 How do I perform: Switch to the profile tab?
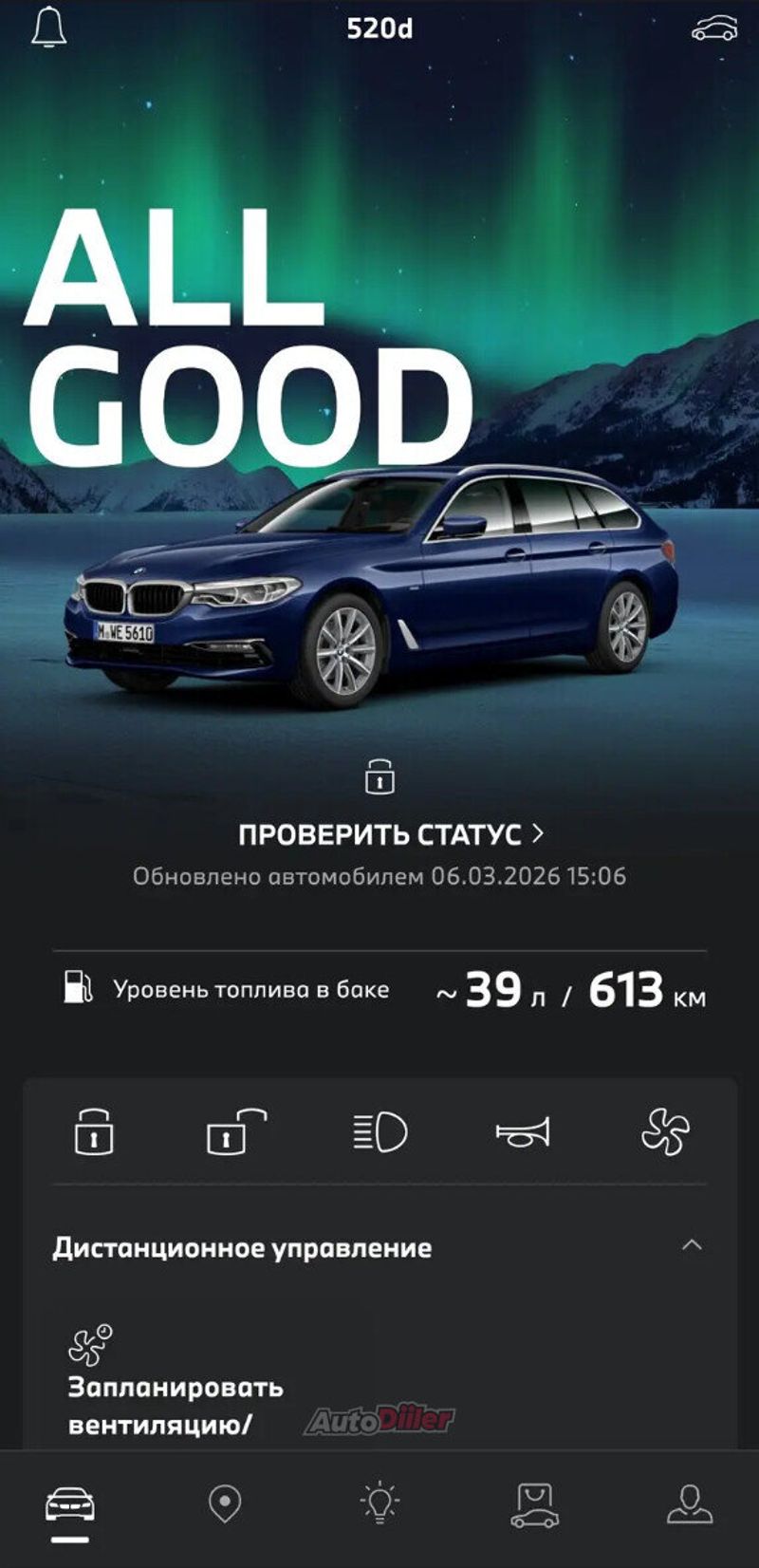click(690, 1503)
